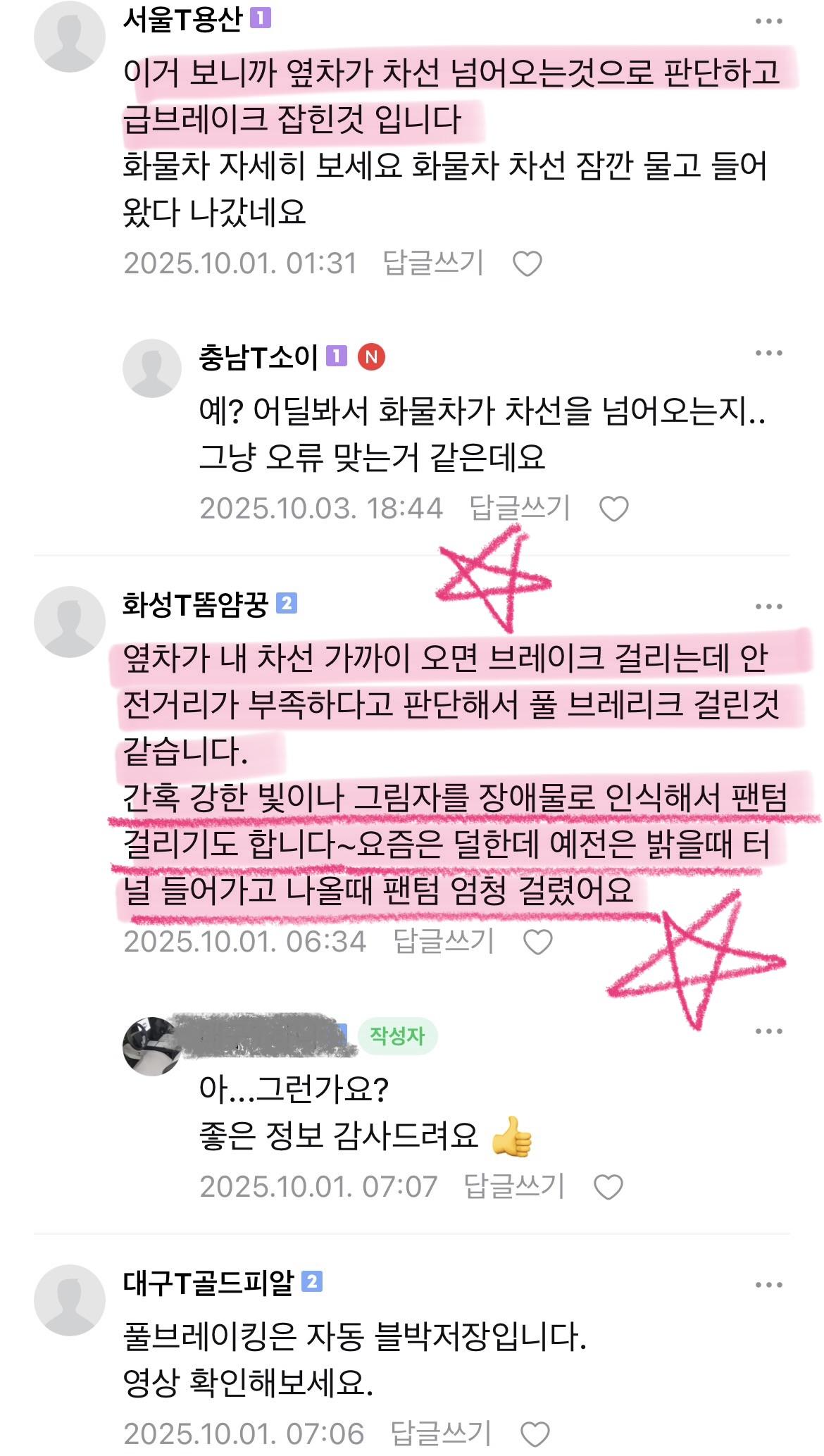Open 서울T용산's profile
The width and height of the screenshot is (824, 1456).
tap(69, 37)
